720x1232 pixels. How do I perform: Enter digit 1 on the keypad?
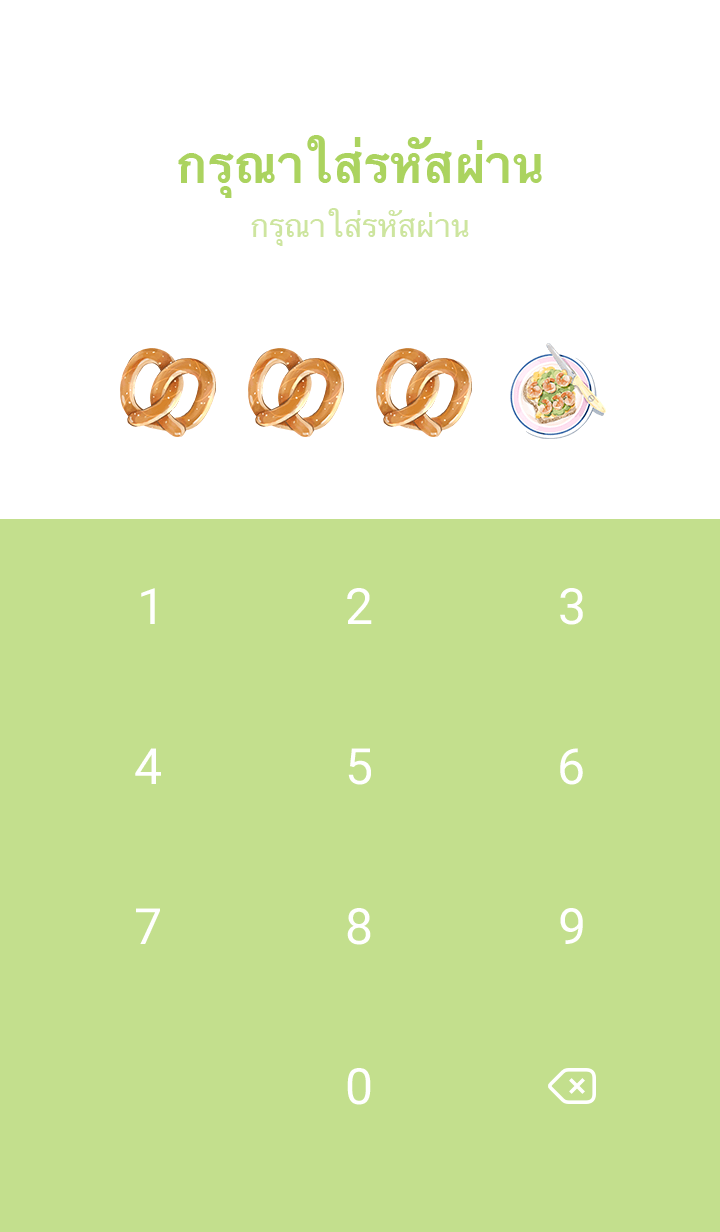point(149,607)
